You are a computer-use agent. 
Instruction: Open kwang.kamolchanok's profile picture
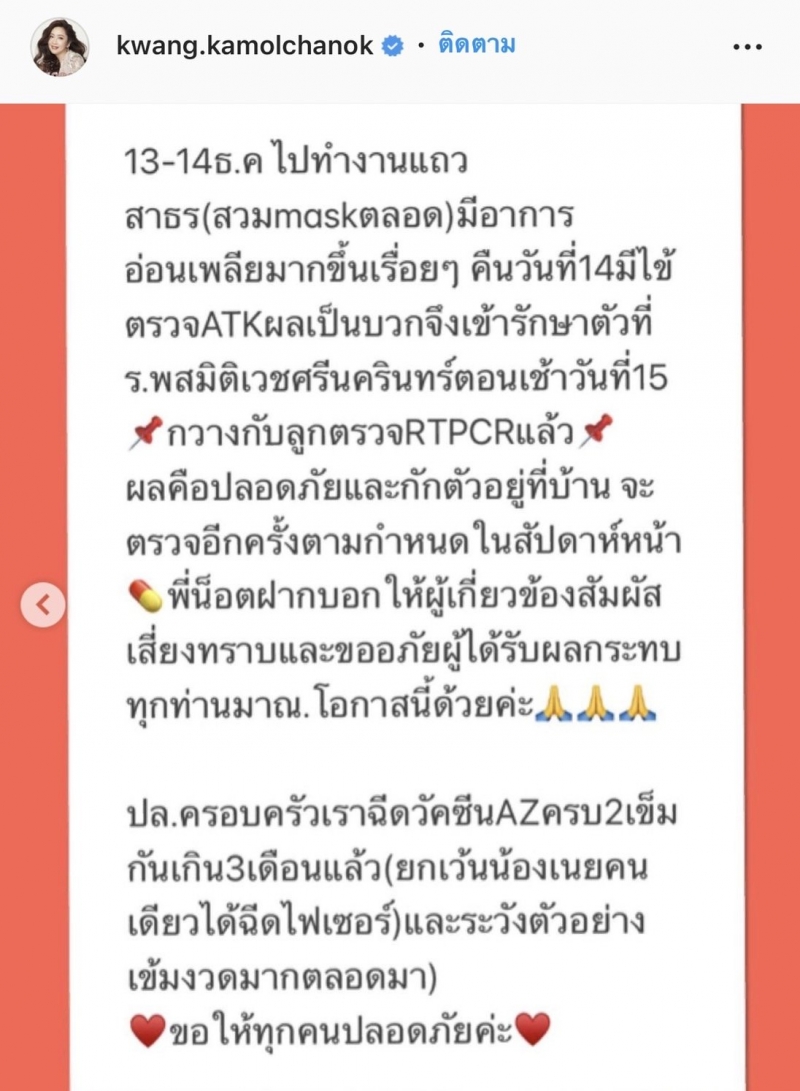point(60,47)
